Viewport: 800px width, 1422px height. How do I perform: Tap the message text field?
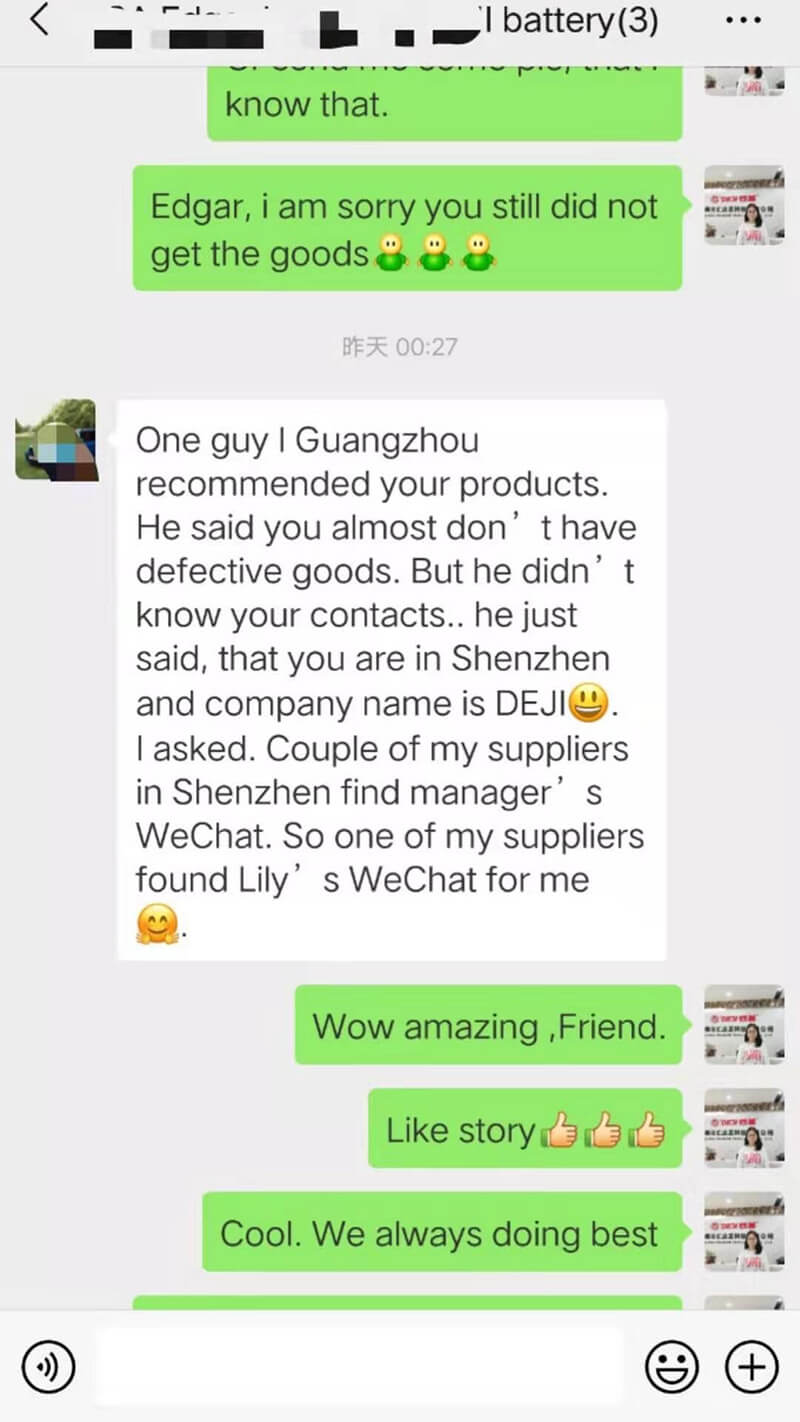point(360,1366)
